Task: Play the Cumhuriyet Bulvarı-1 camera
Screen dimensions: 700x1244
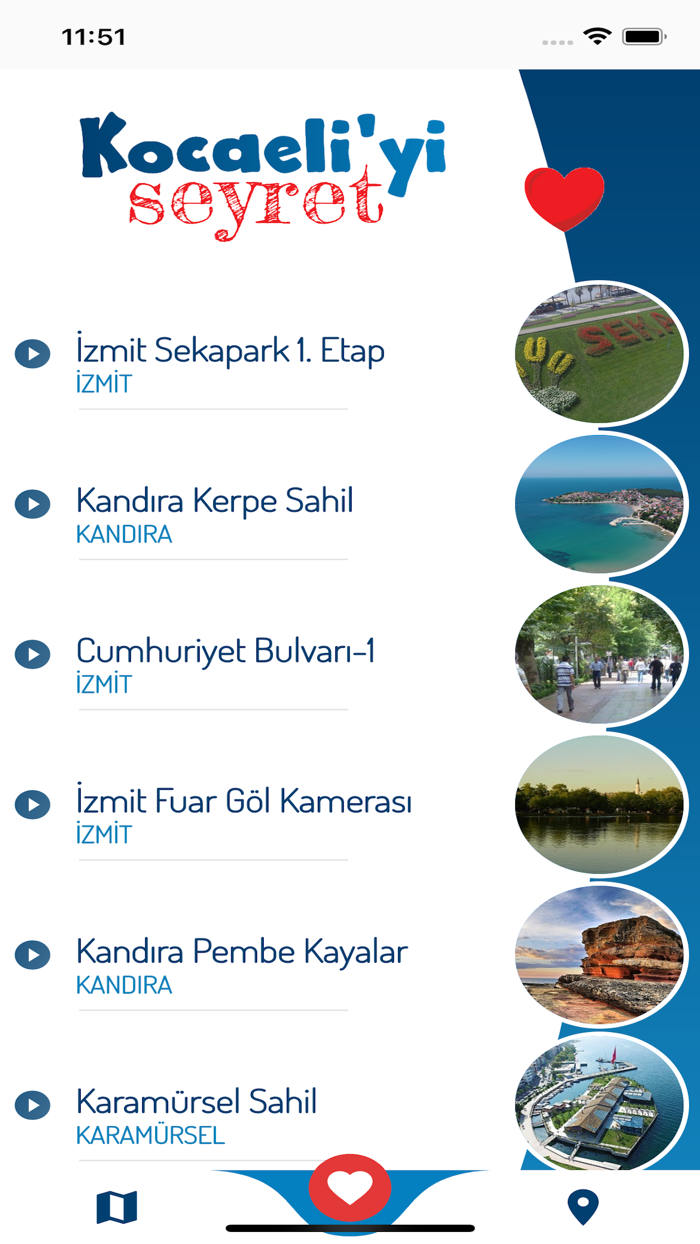Action: (x=33, y=654)
